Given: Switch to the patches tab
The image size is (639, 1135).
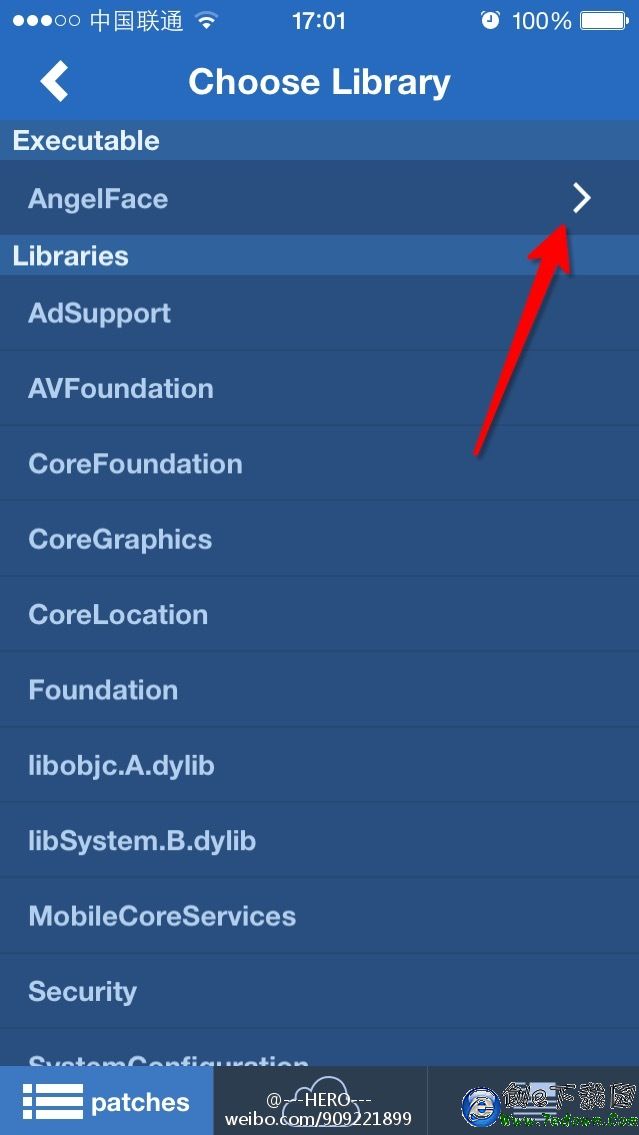Looking at the screenshot, I should 106,1102.
